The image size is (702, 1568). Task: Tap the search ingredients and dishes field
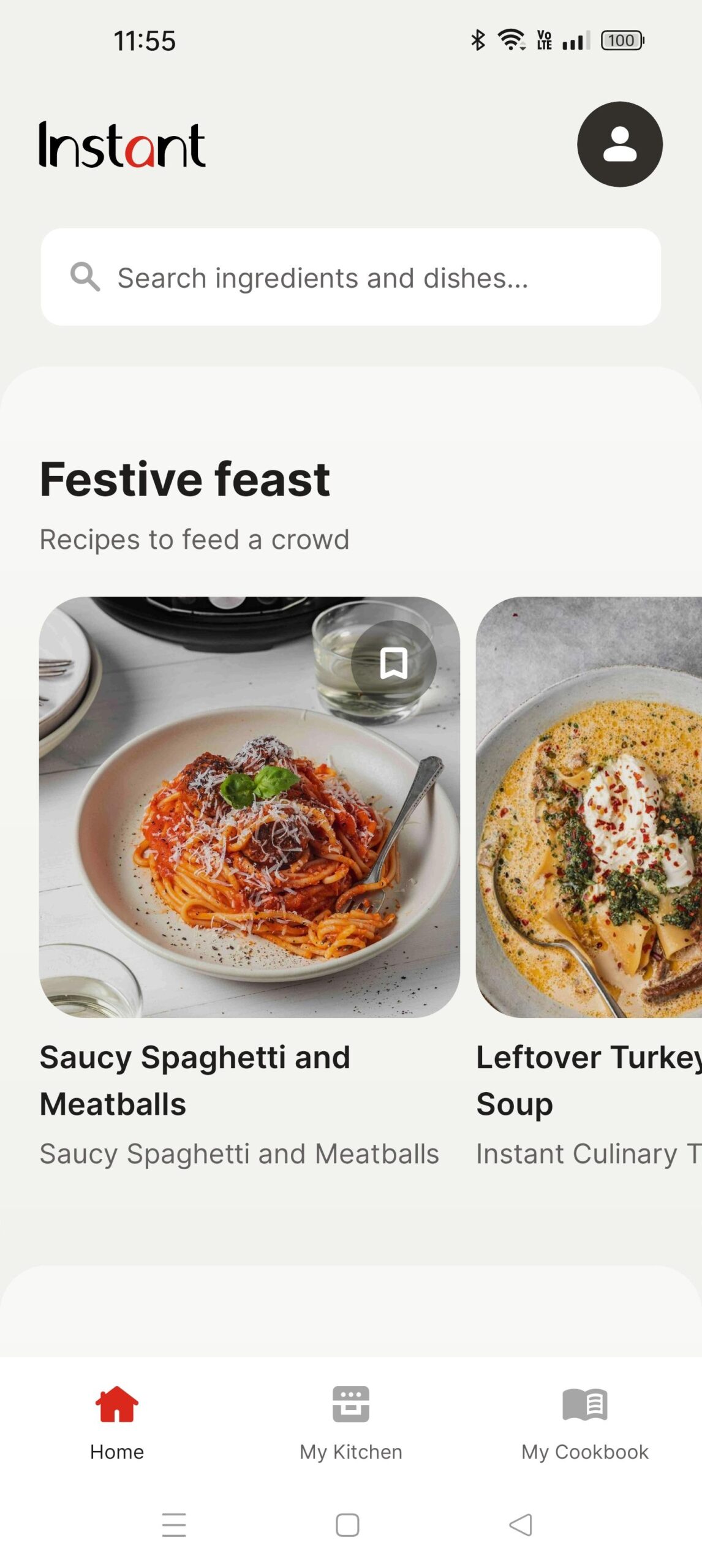(x=350, y=277)
